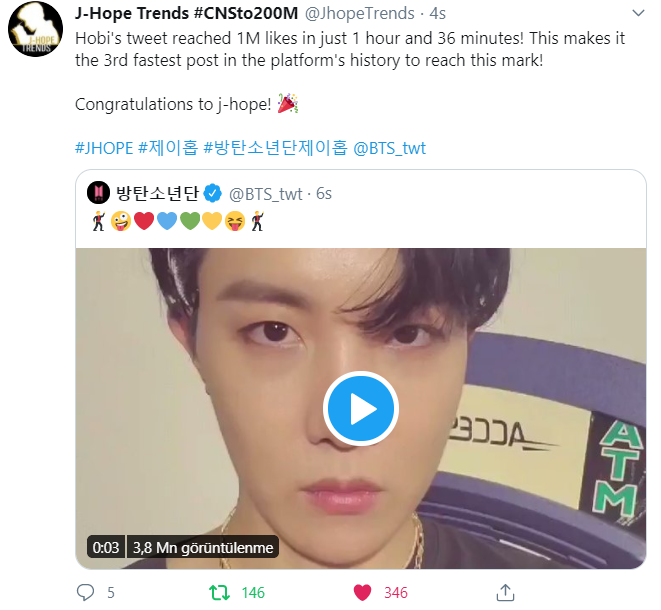Play the embedded video
This screenshot has height=610, width=661.
click(x=361, y=409)
